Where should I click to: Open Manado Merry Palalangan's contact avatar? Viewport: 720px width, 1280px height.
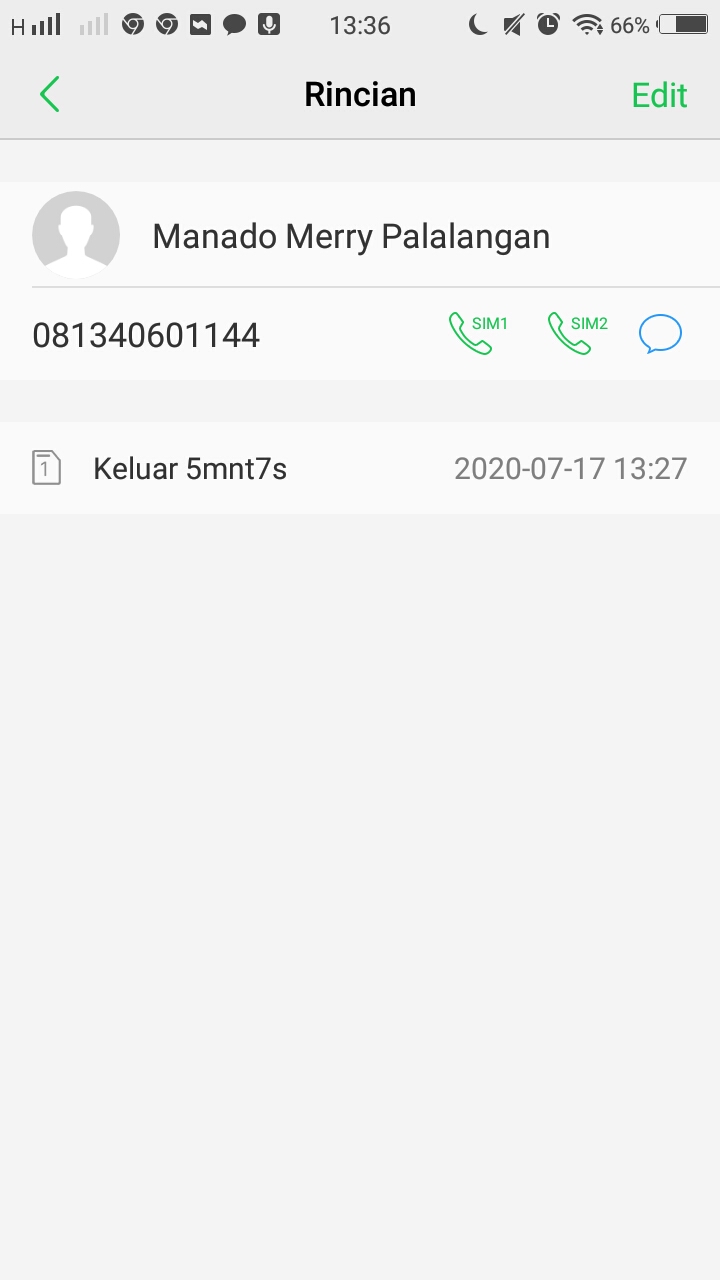point(76,235)
